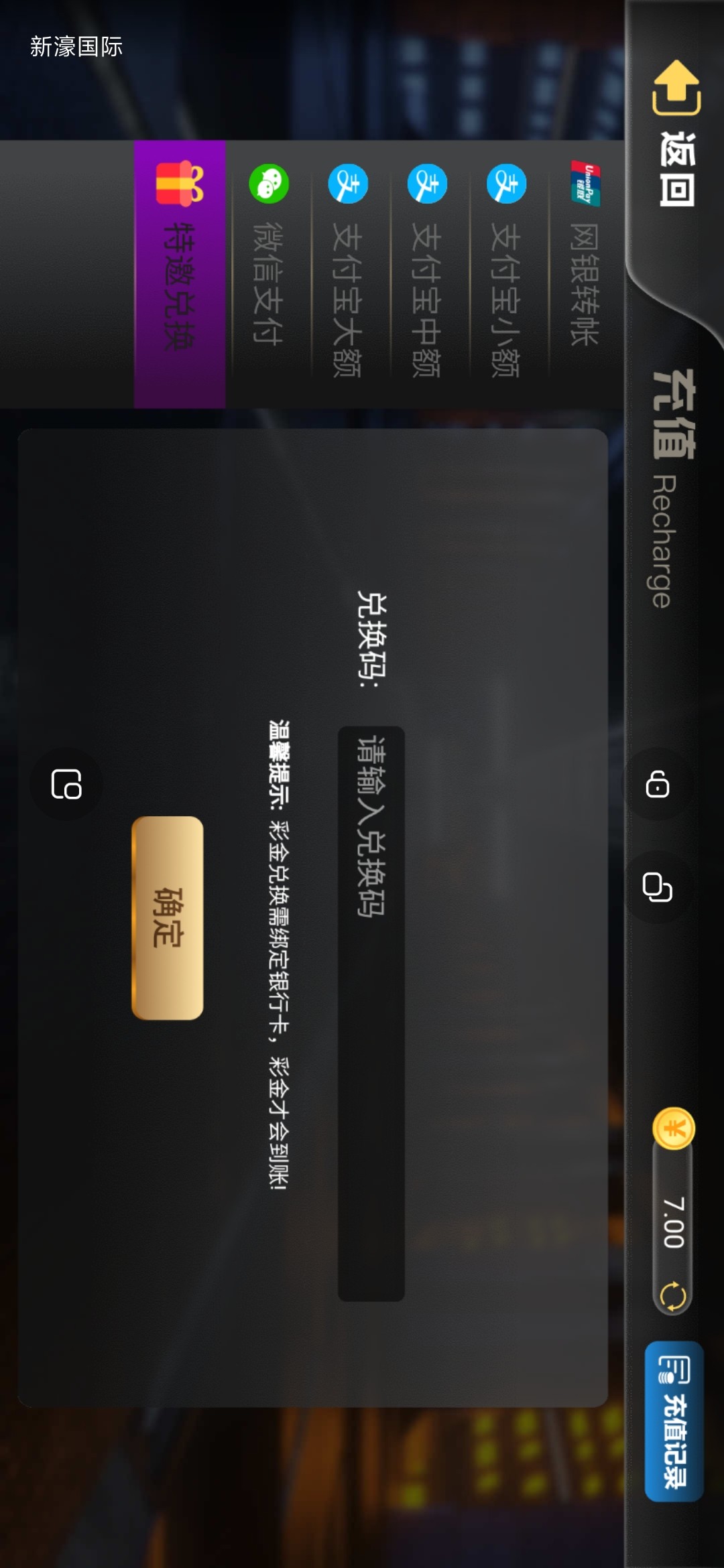
Task: Tap the screenshot floating icon
Action: point(66,784)
